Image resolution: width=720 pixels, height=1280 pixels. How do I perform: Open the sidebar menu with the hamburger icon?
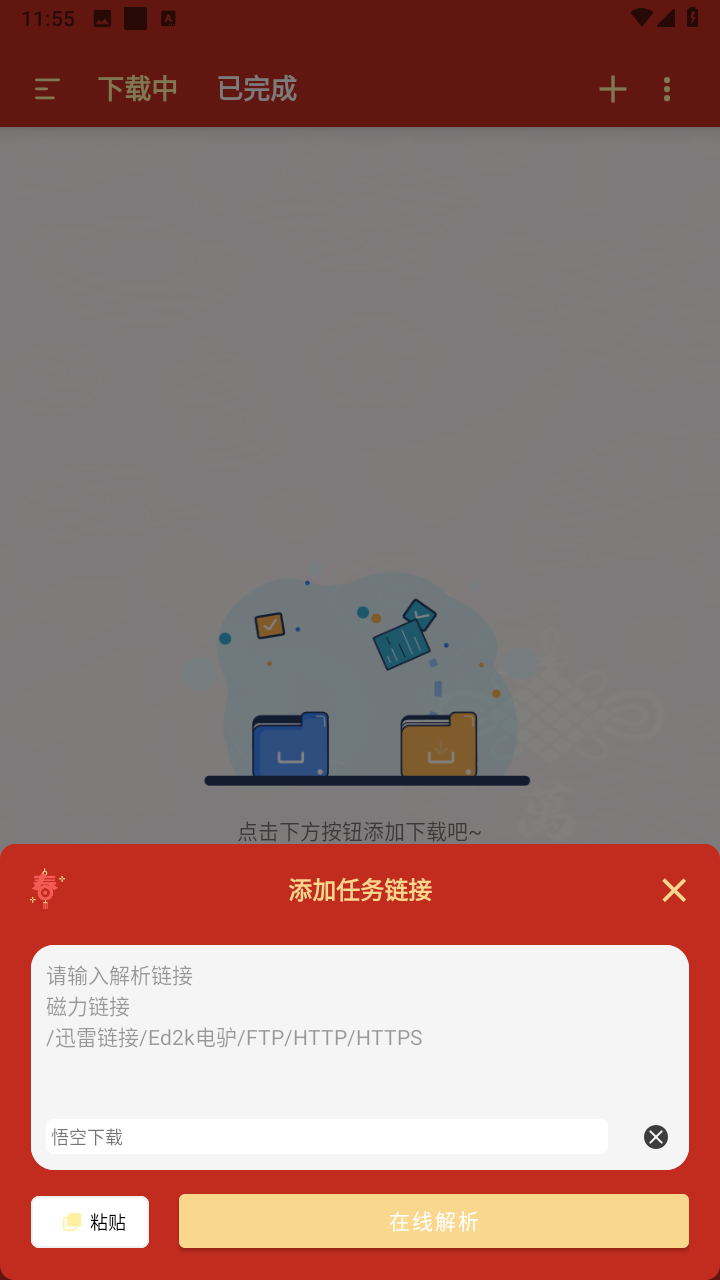coord(44,89)
